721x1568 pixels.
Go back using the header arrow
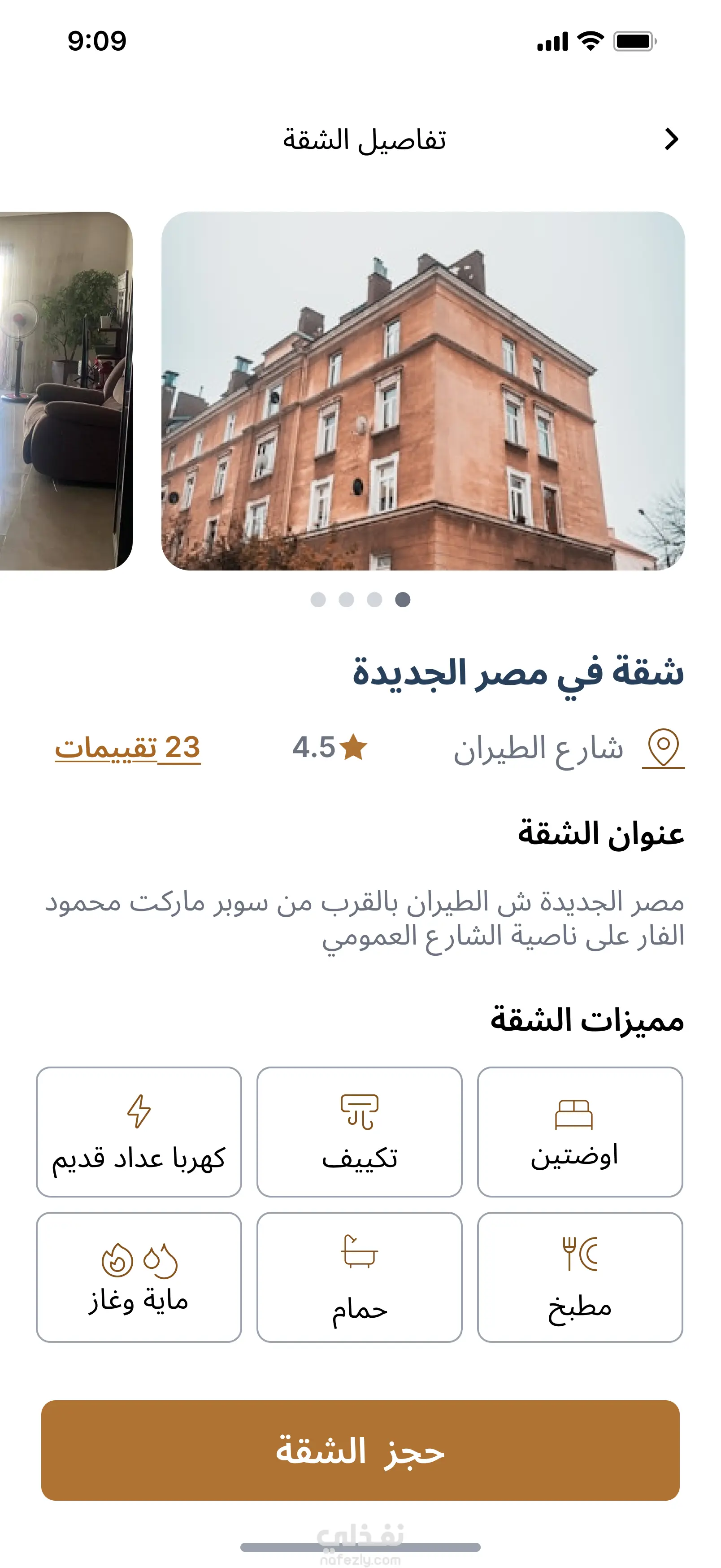[671, 139]
